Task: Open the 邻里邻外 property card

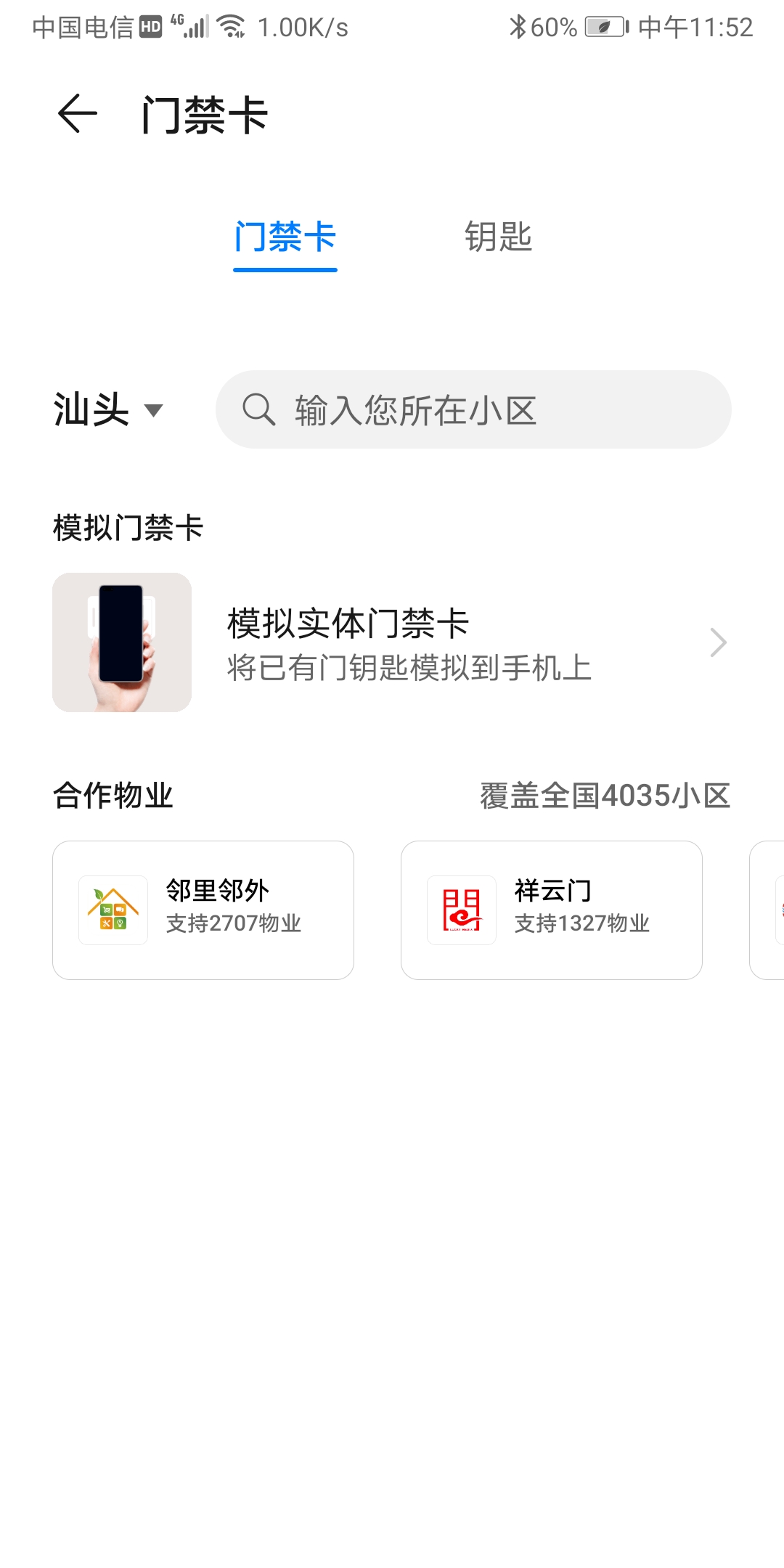Action: pos(203,910)
